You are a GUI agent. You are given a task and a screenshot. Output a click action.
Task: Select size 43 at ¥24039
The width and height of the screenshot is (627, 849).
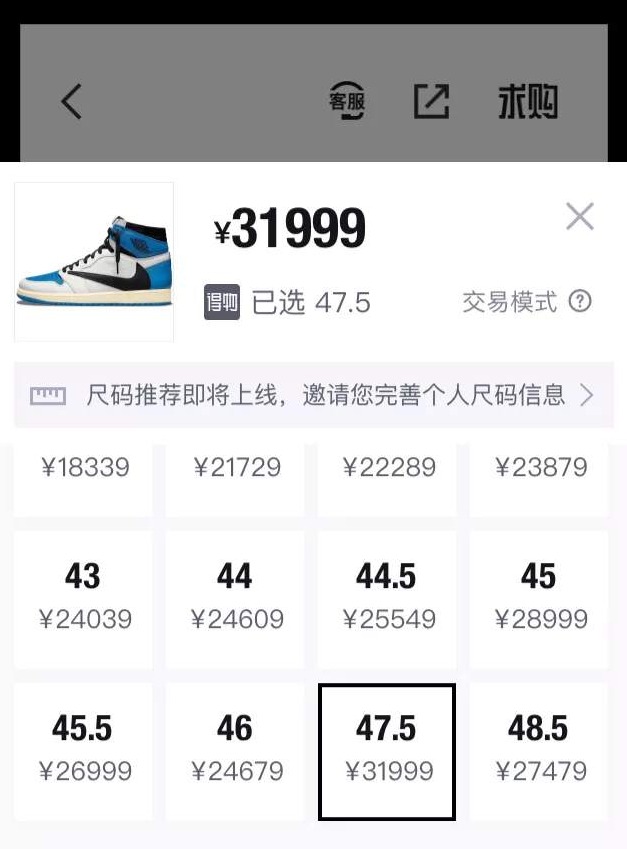pyautogui.click(x=84, y=598)
